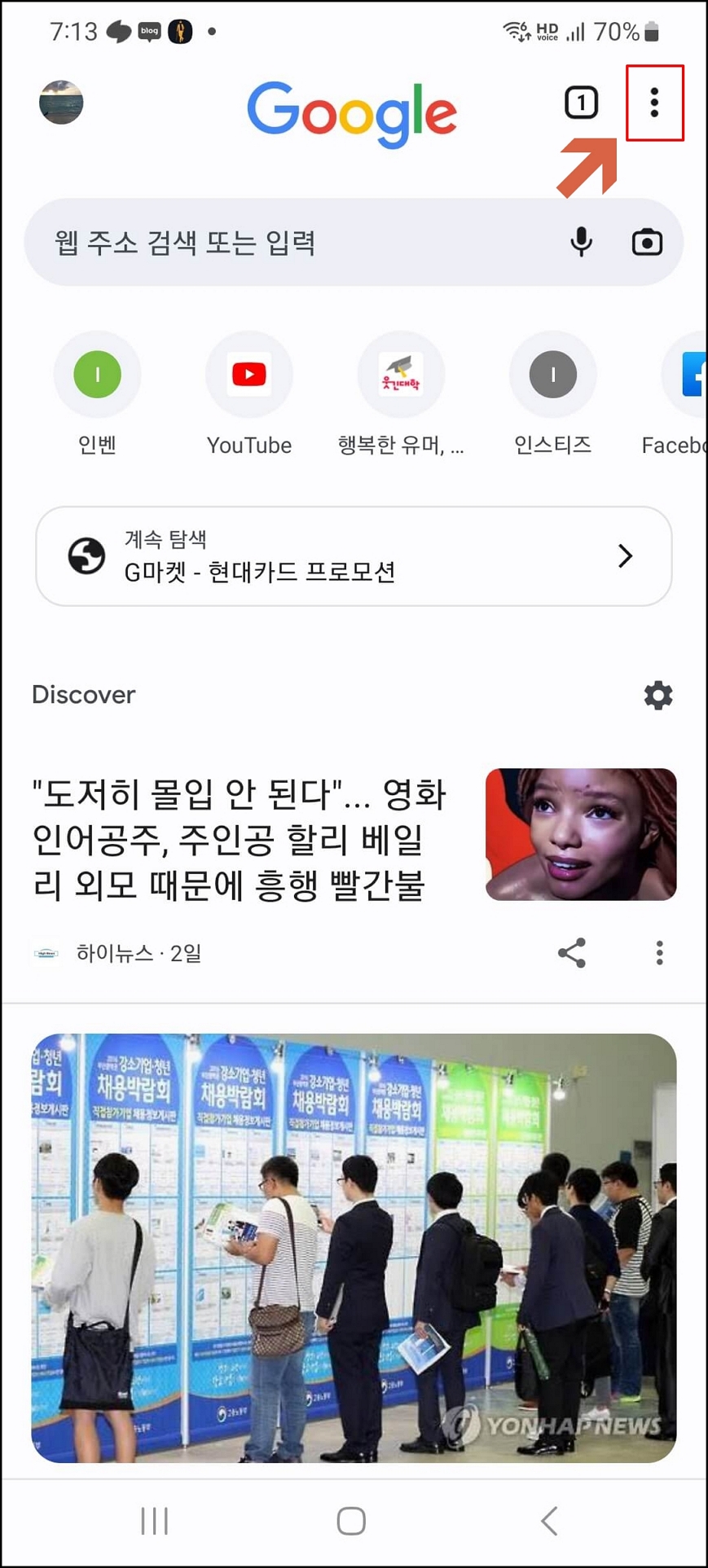Open the YouTube shortcut
The height and width of the screenshot is (1568, 708).
(248, 374)
